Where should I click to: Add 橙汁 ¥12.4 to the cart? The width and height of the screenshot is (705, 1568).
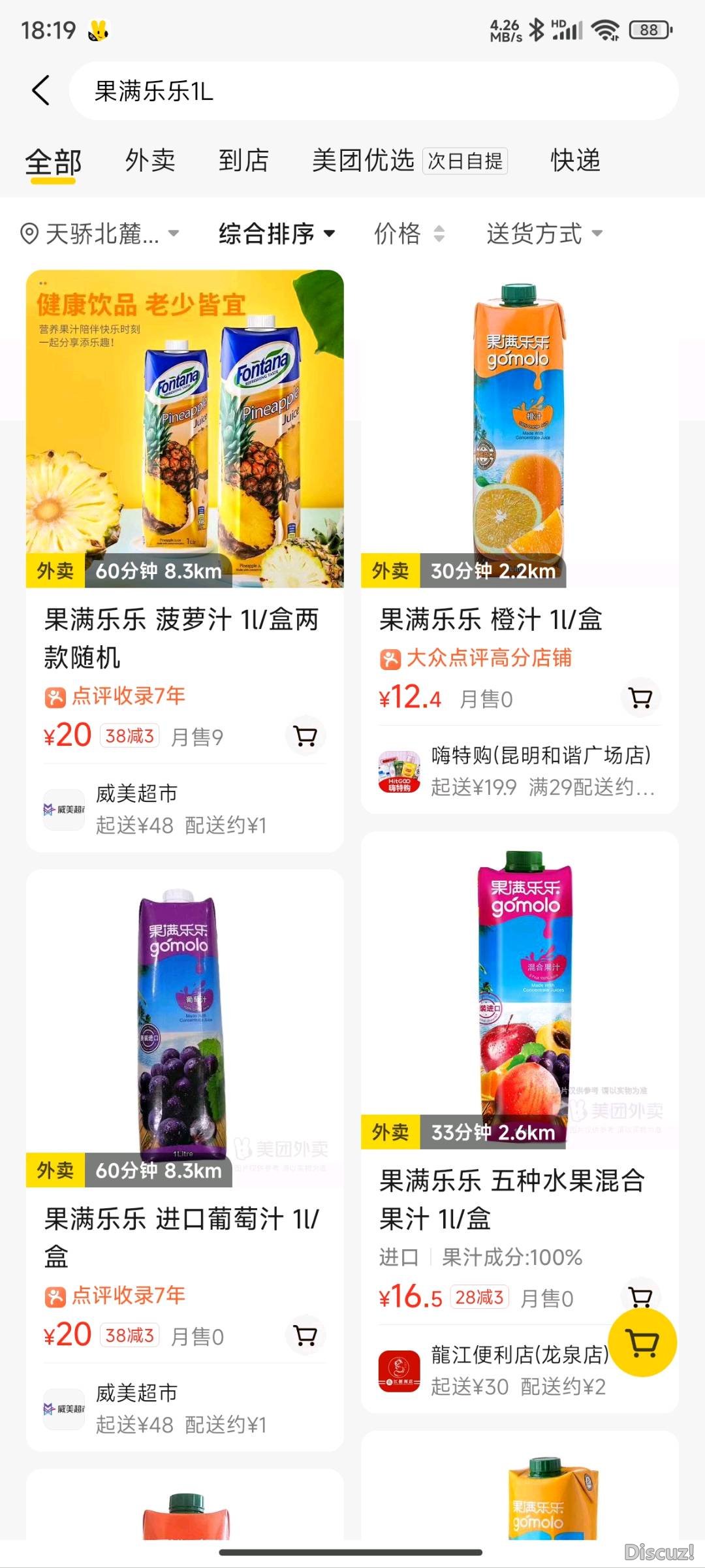coord(640,698)
